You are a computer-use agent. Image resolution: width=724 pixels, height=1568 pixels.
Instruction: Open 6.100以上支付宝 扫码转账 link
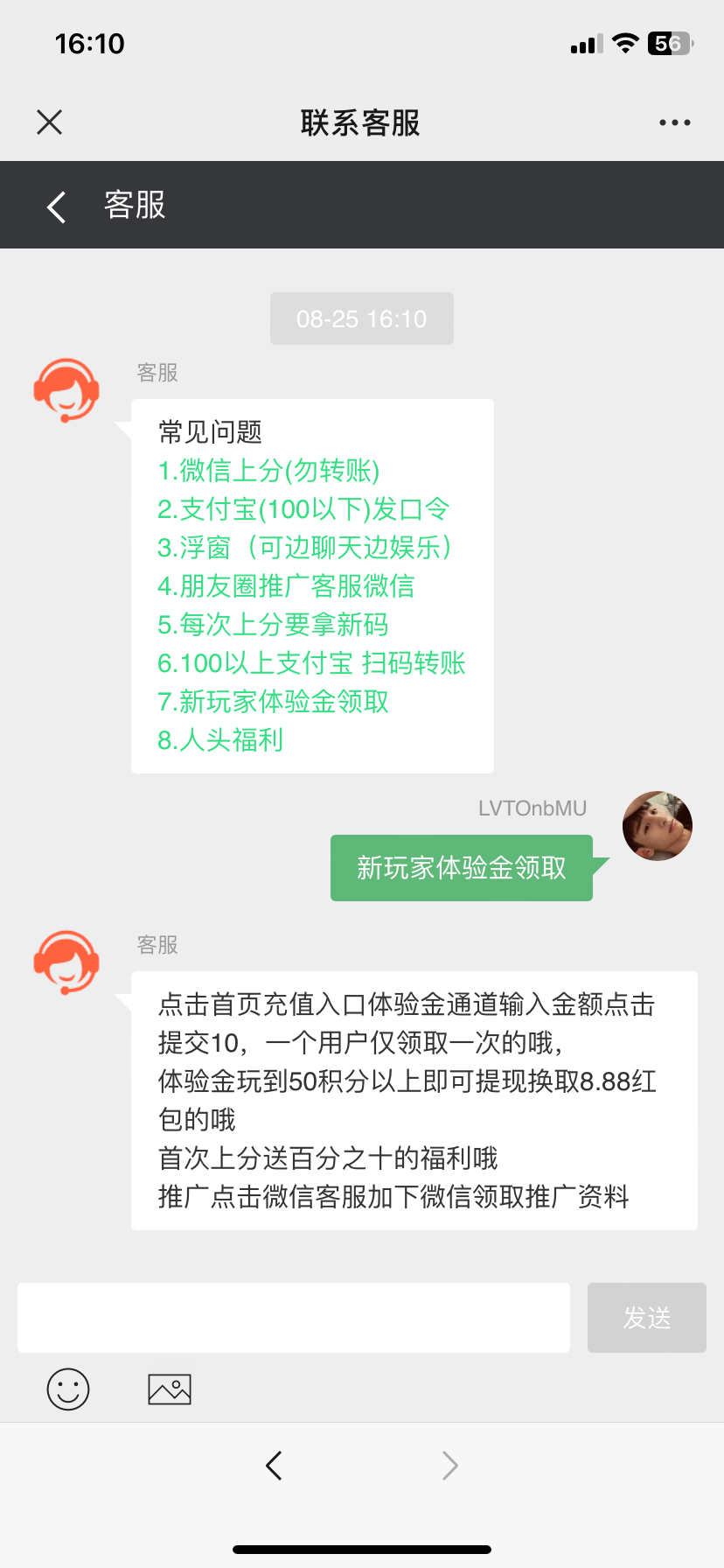tap(310, 663)
